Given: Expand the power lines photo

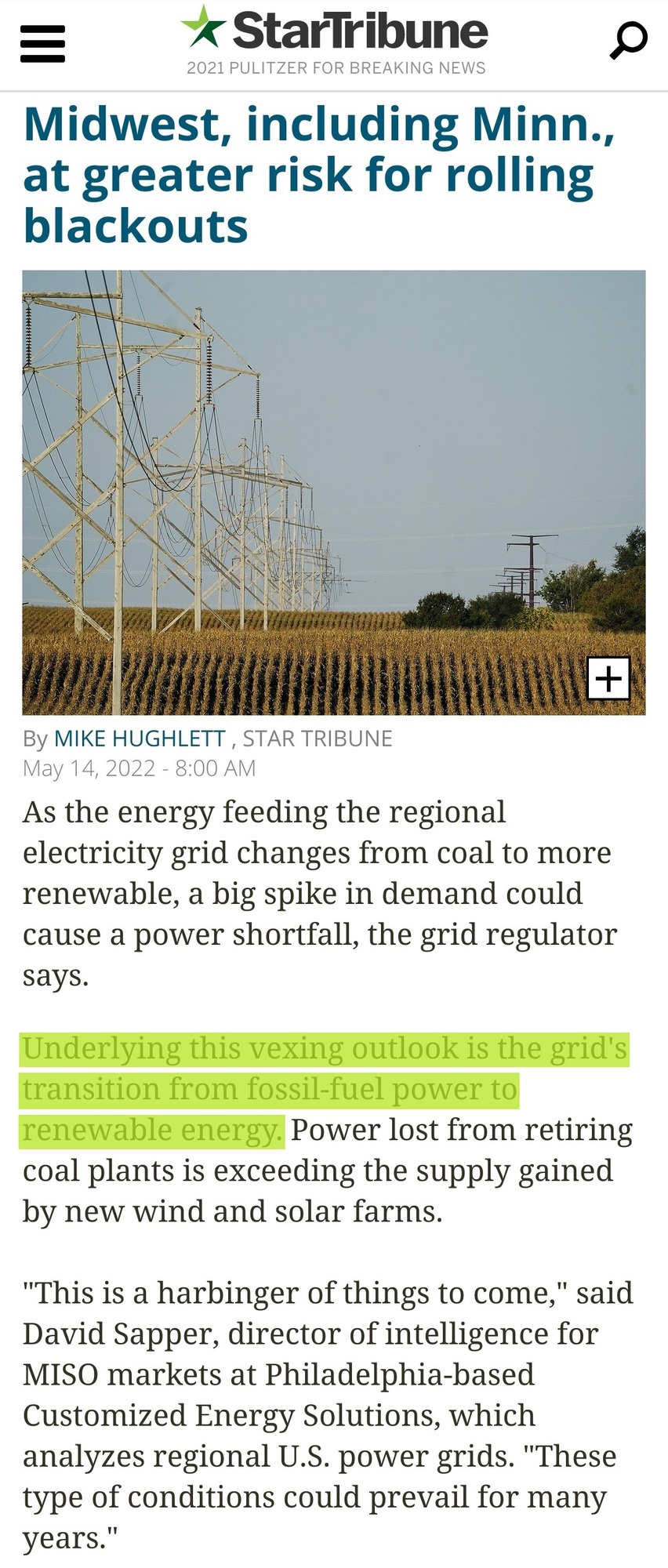Looking at the screenshot, I should [608, 678].
